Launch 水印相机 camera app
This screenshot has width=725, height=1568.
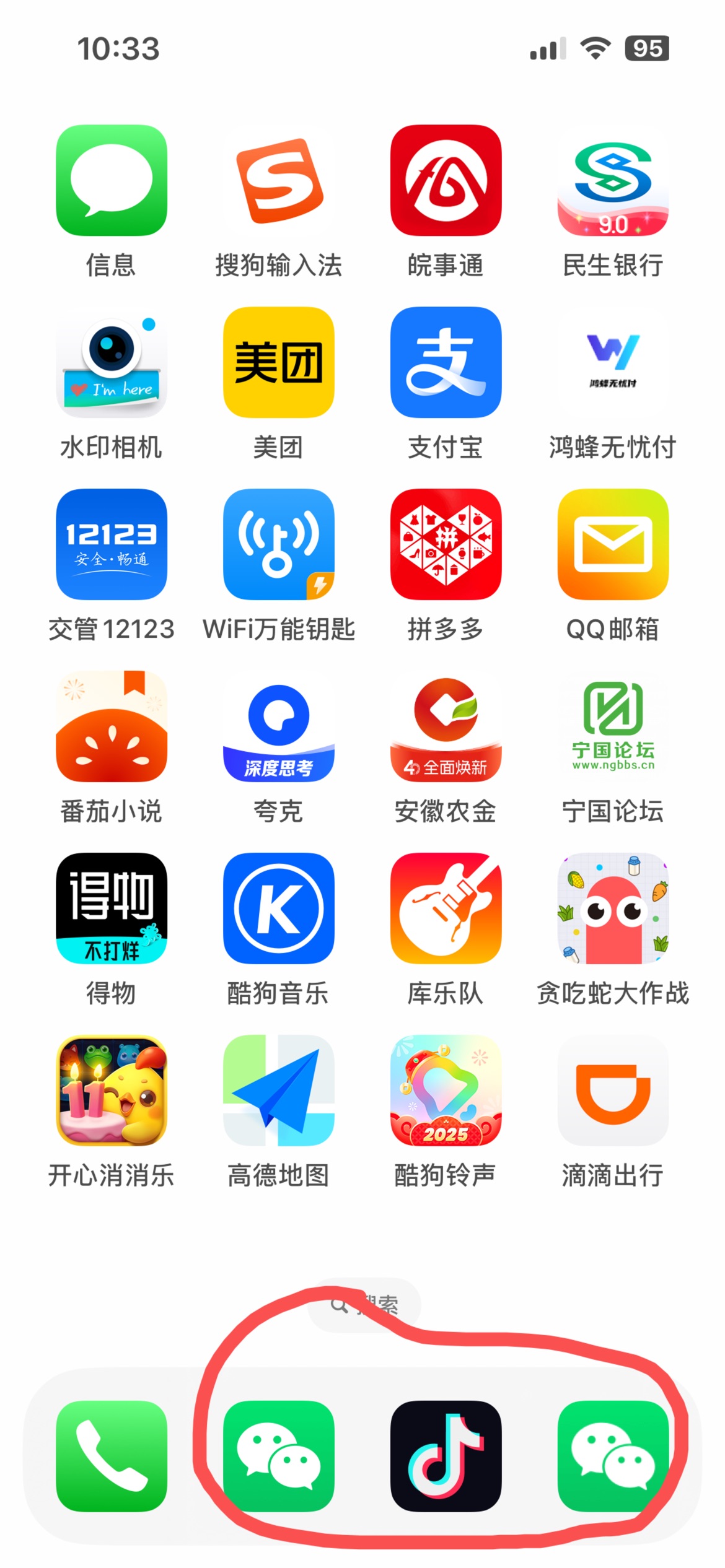click(x=112, y=362)
